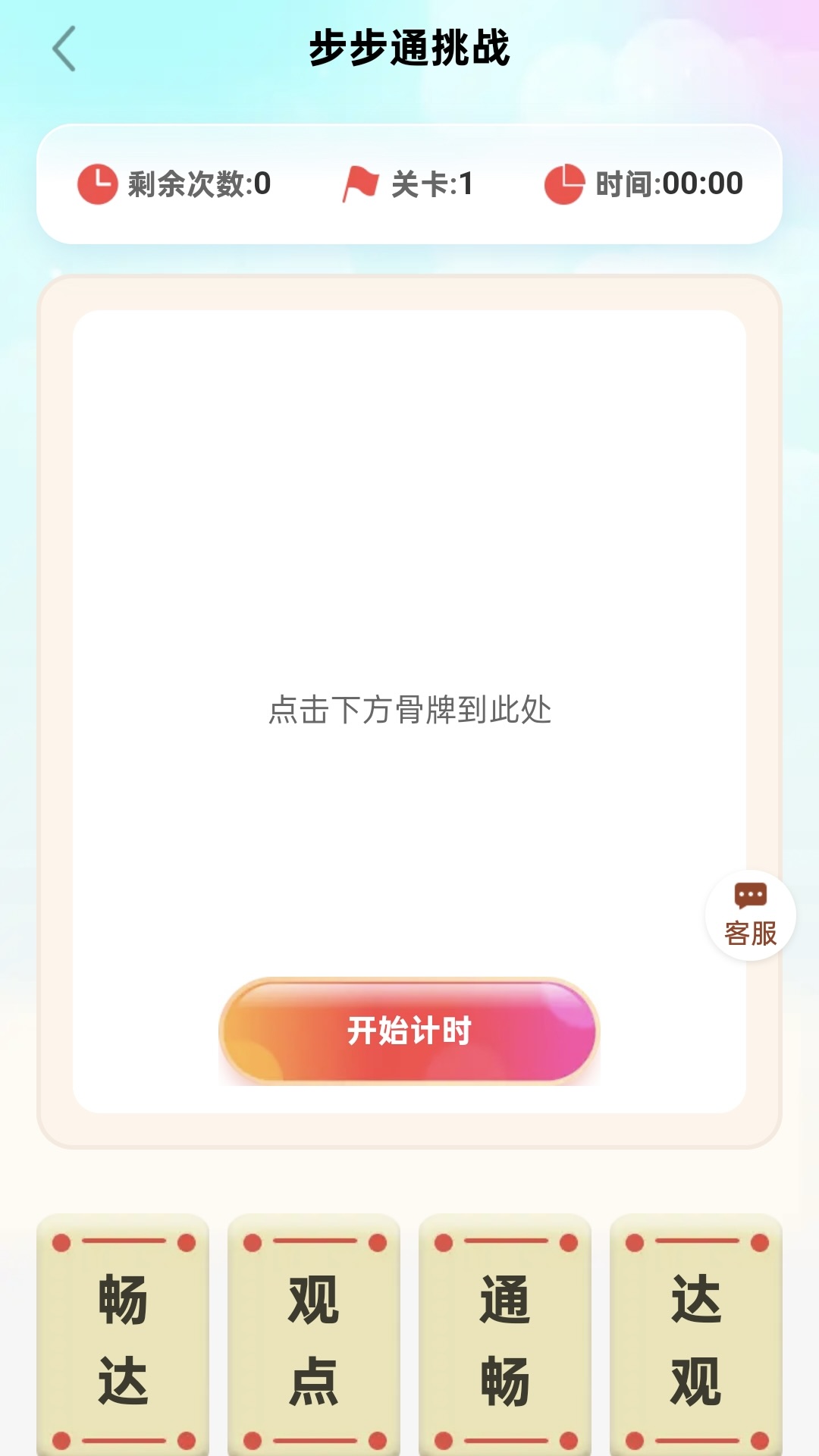Screen dimensions: 819x1456
Task: Click the empty white game board
Action: pyautogui.click(x=409, y=531)
